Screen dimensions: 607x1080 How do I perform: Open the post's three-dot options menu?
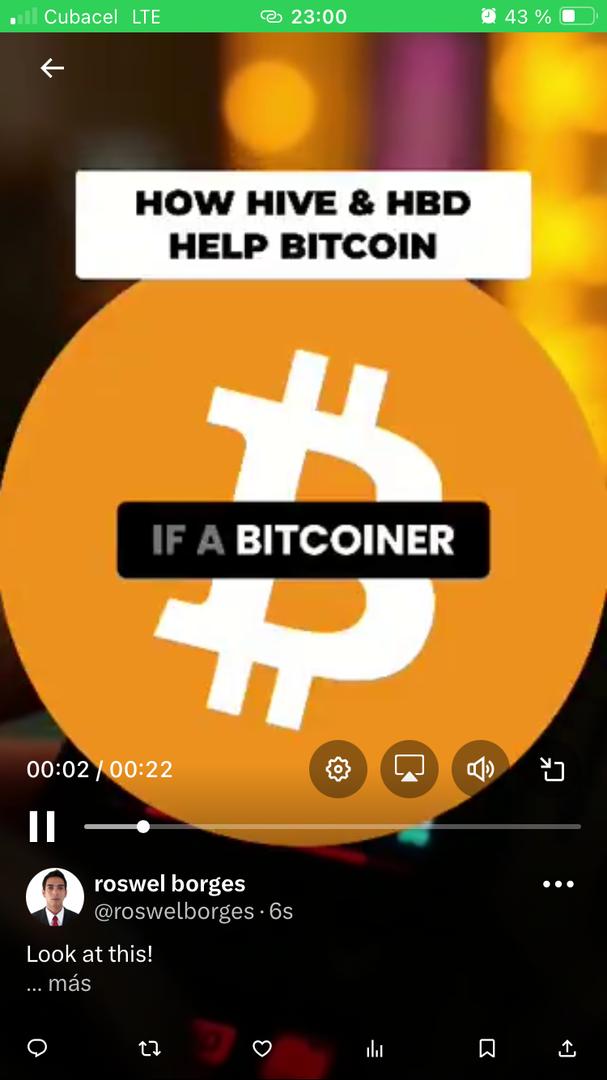558,884
